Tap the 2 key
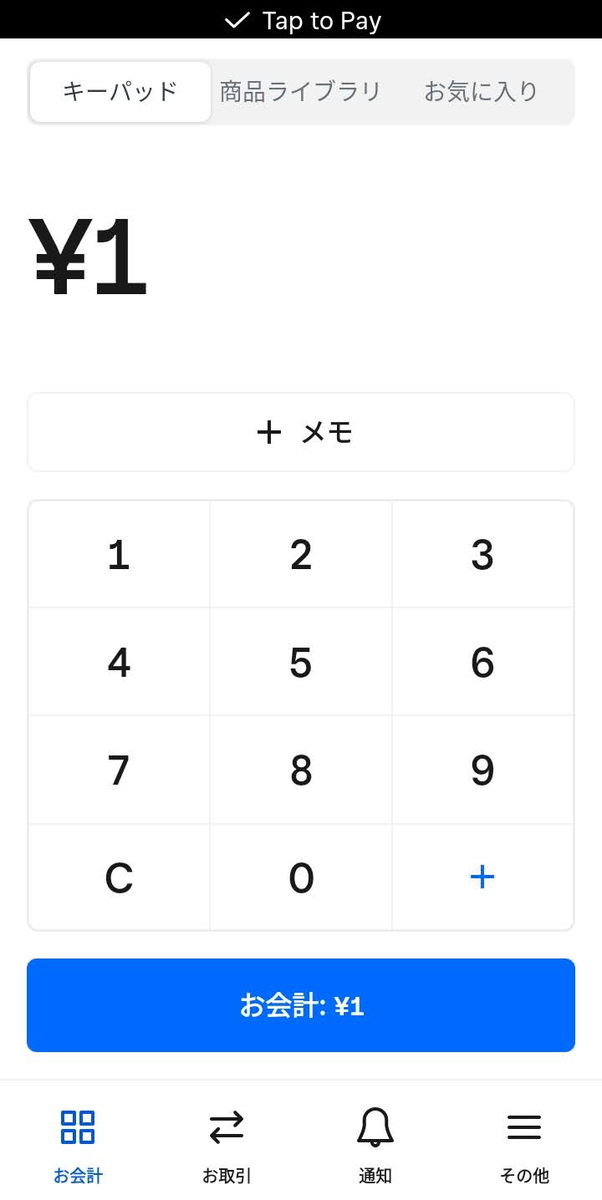This screenshot has height=1200, width=602. (301, 554)
